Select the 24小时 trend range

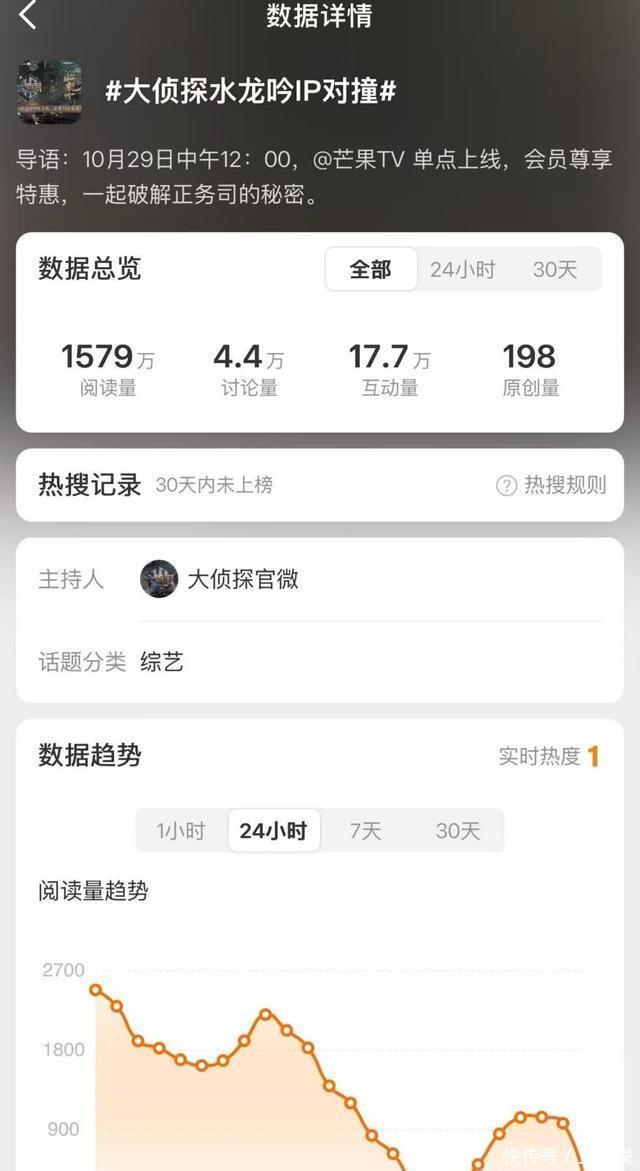click(x=273, y=830)
